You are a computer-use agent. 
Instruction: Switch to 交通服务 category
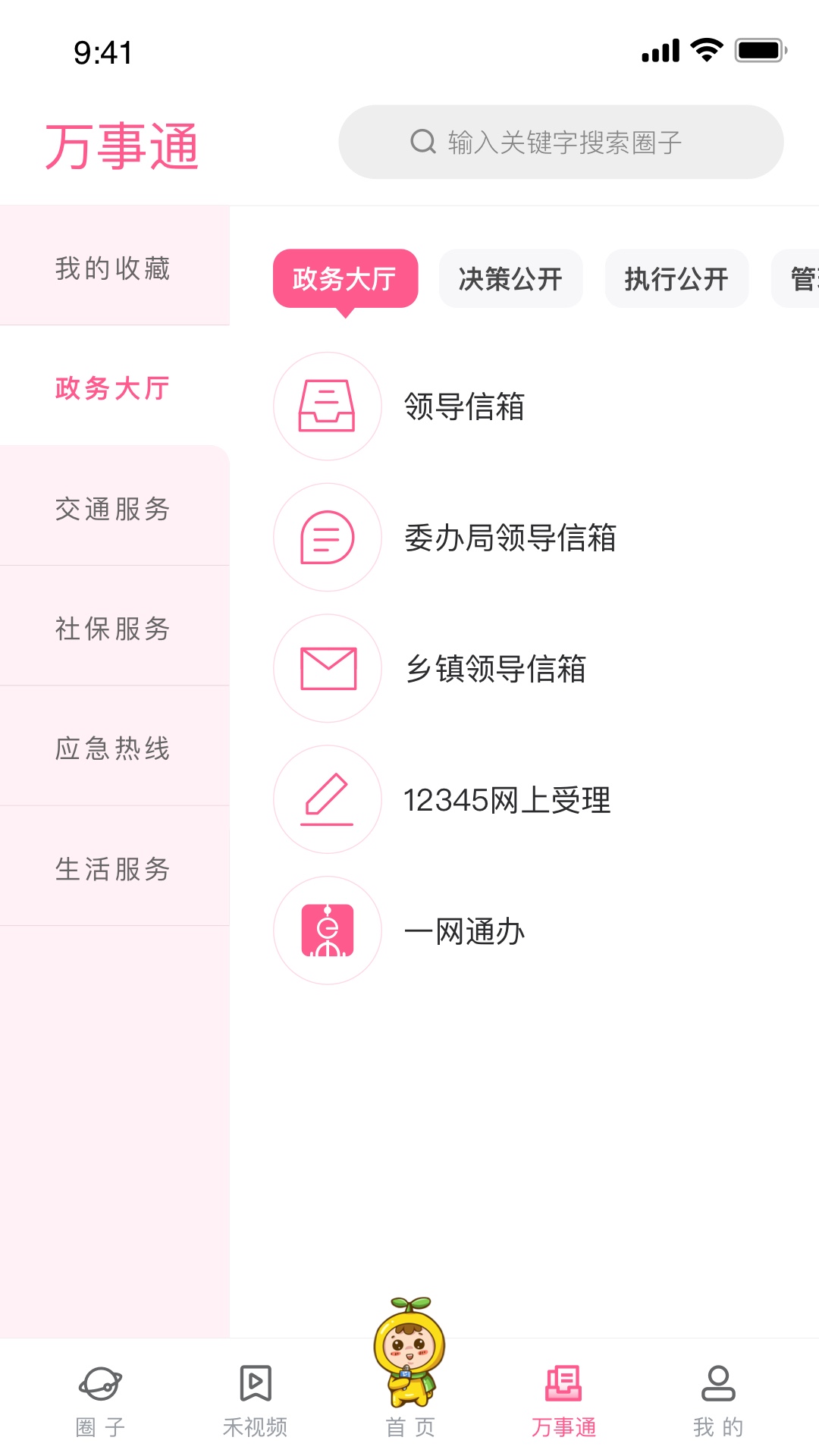coord(114,509)
